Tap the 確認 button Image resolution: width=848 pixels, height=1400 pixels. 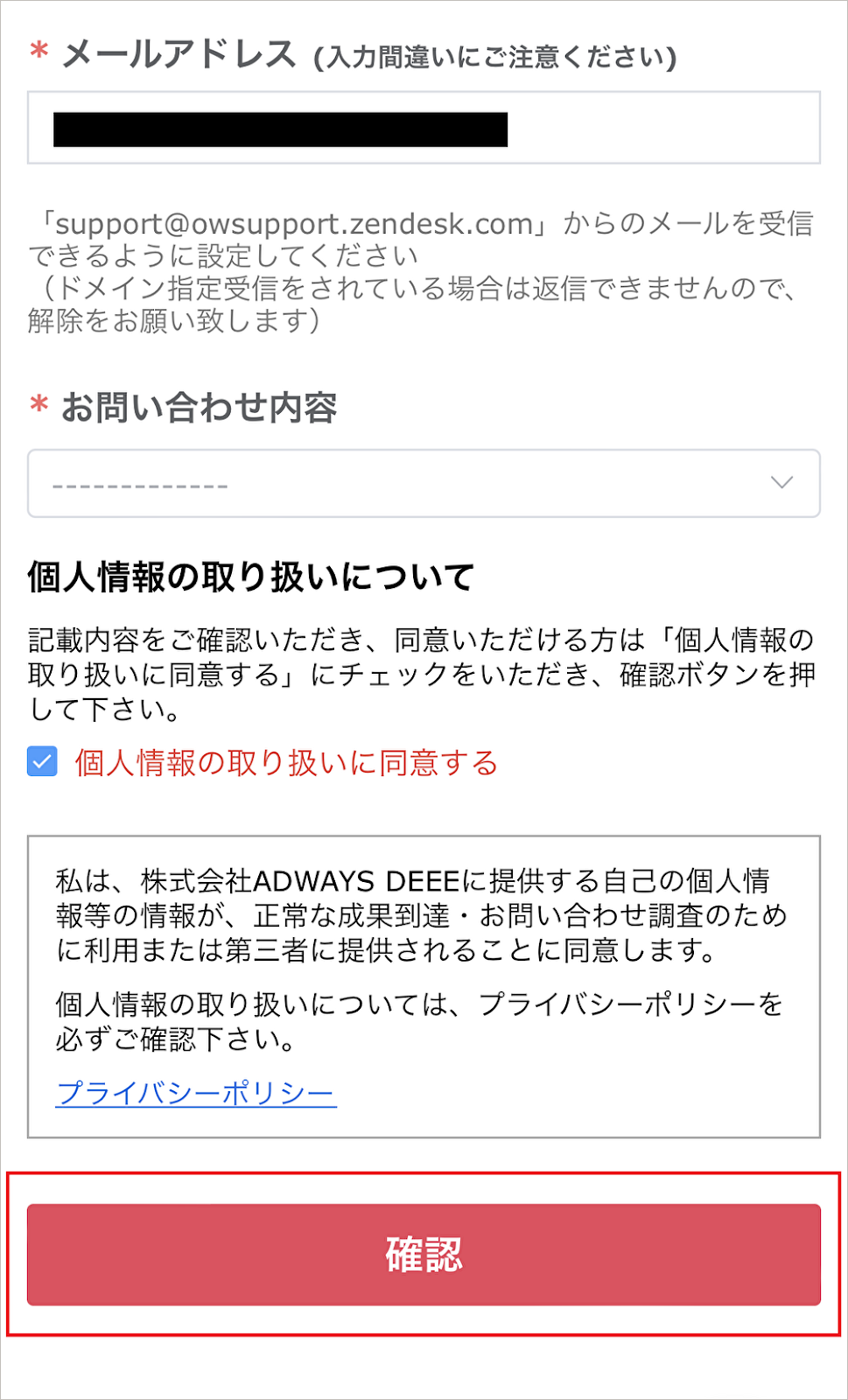424,1255
